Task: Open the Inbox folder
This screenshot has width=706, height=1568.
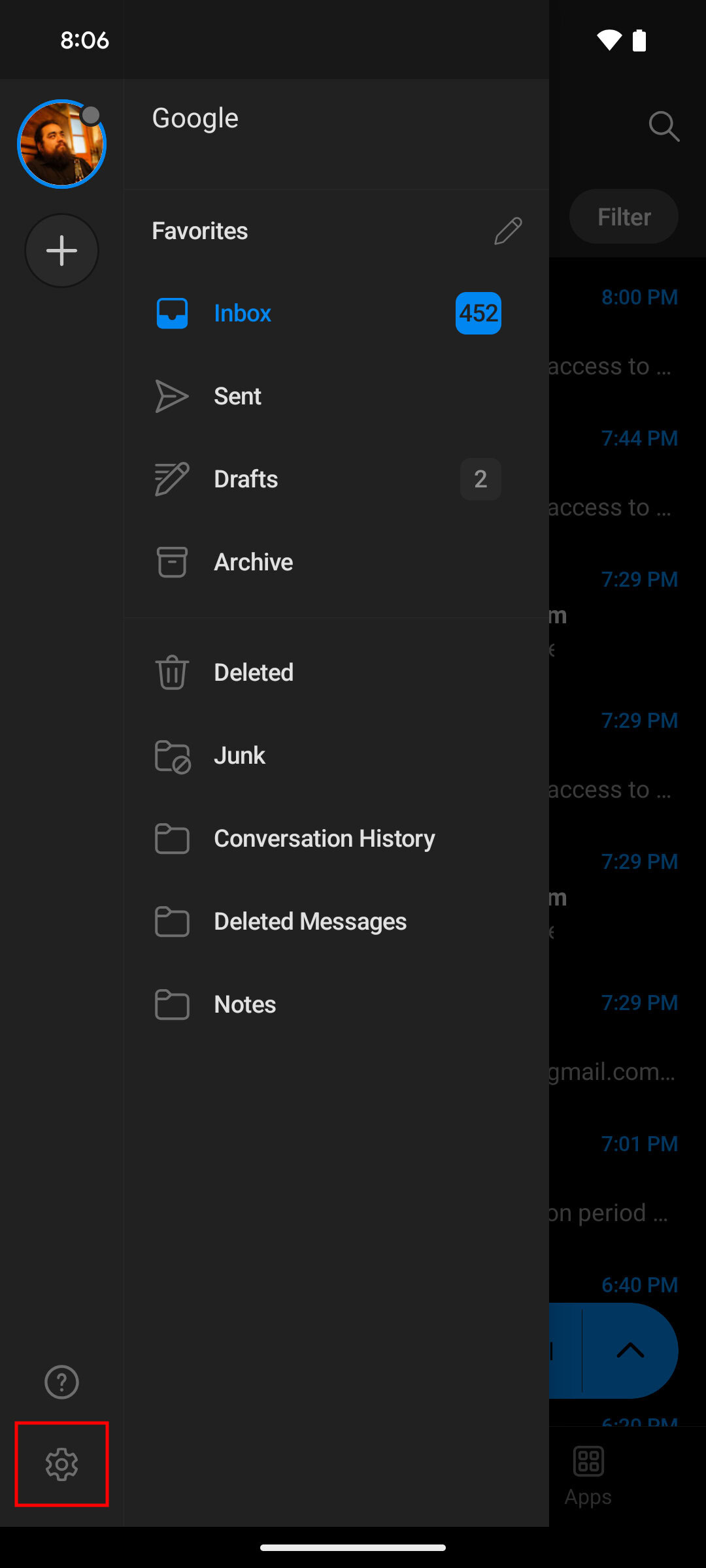Action: 243,314
